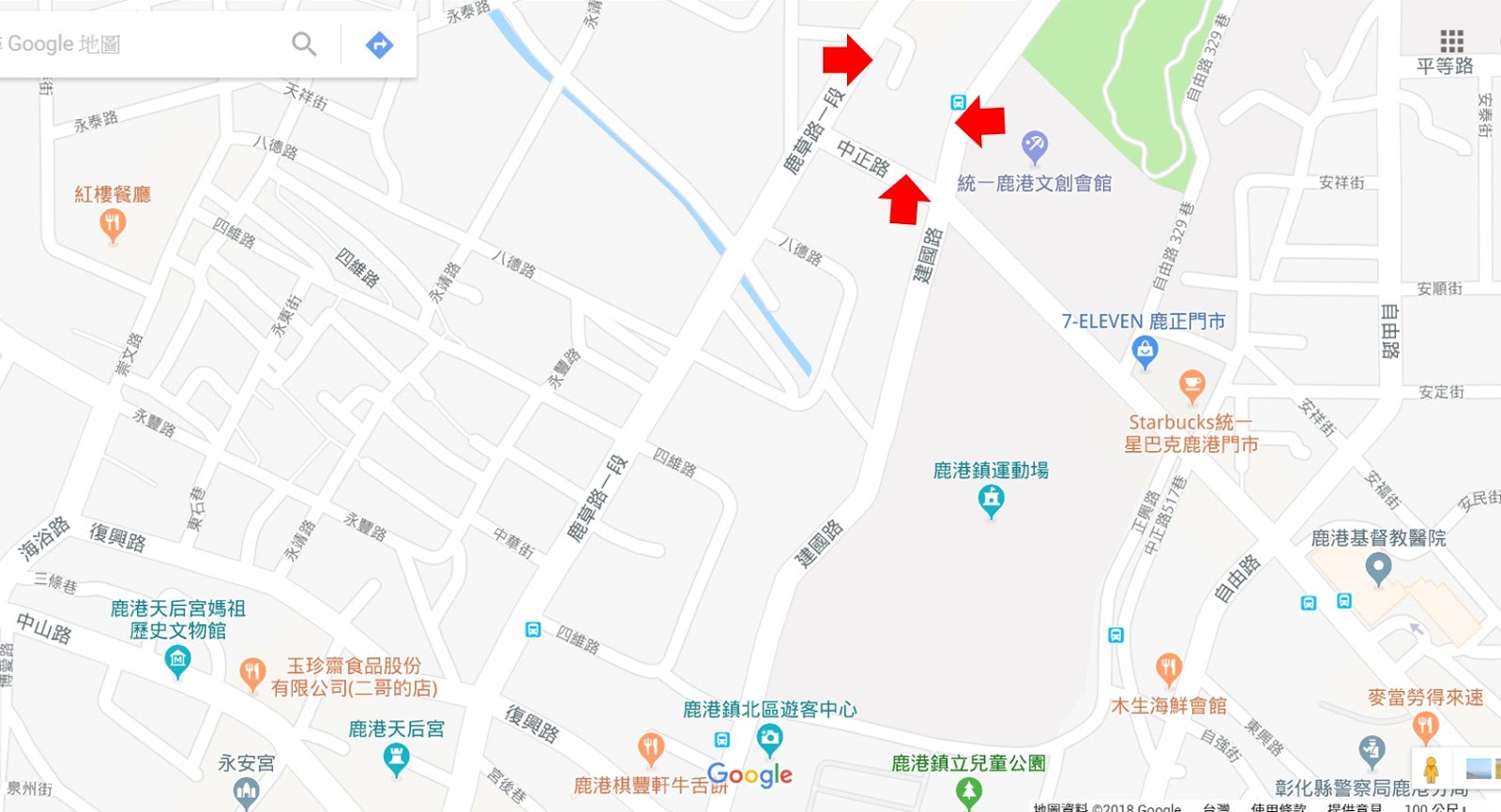
Task: Tap the Google Maps search field
Action: tap(141, 44)
